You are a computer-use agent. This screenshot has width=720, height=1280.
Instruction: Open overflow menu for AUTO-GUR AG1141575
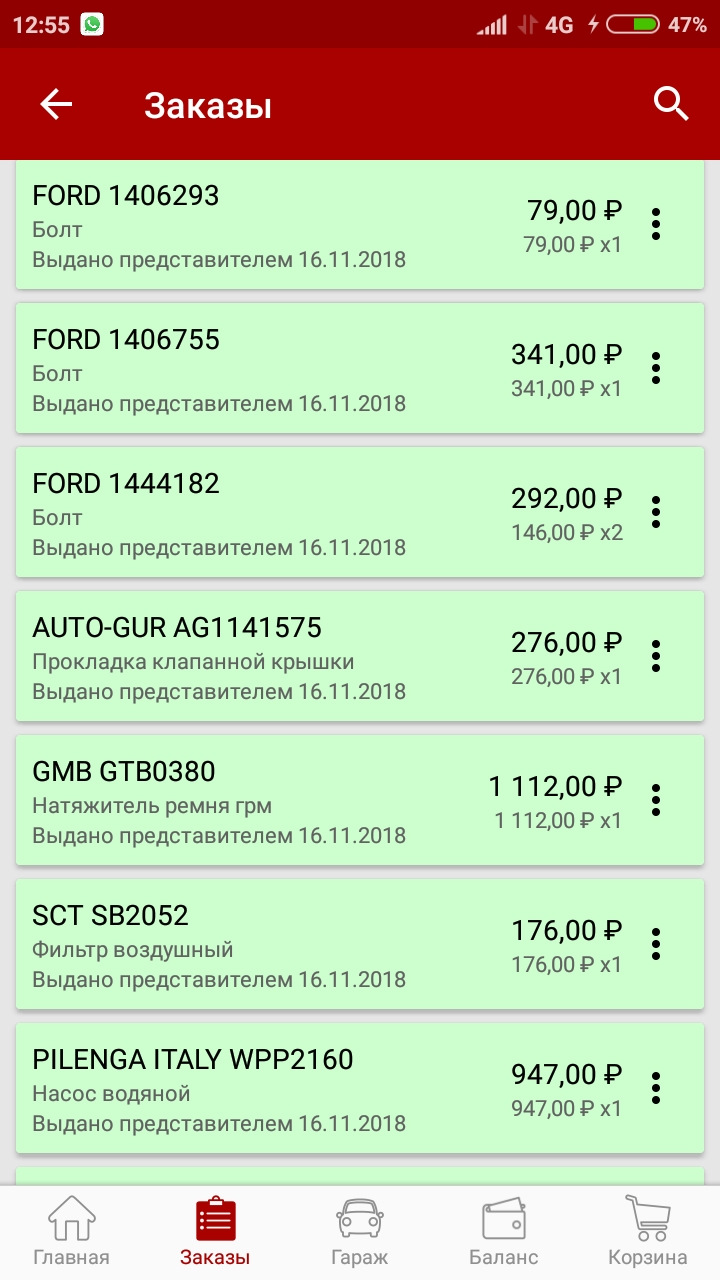tap(656, 656)
